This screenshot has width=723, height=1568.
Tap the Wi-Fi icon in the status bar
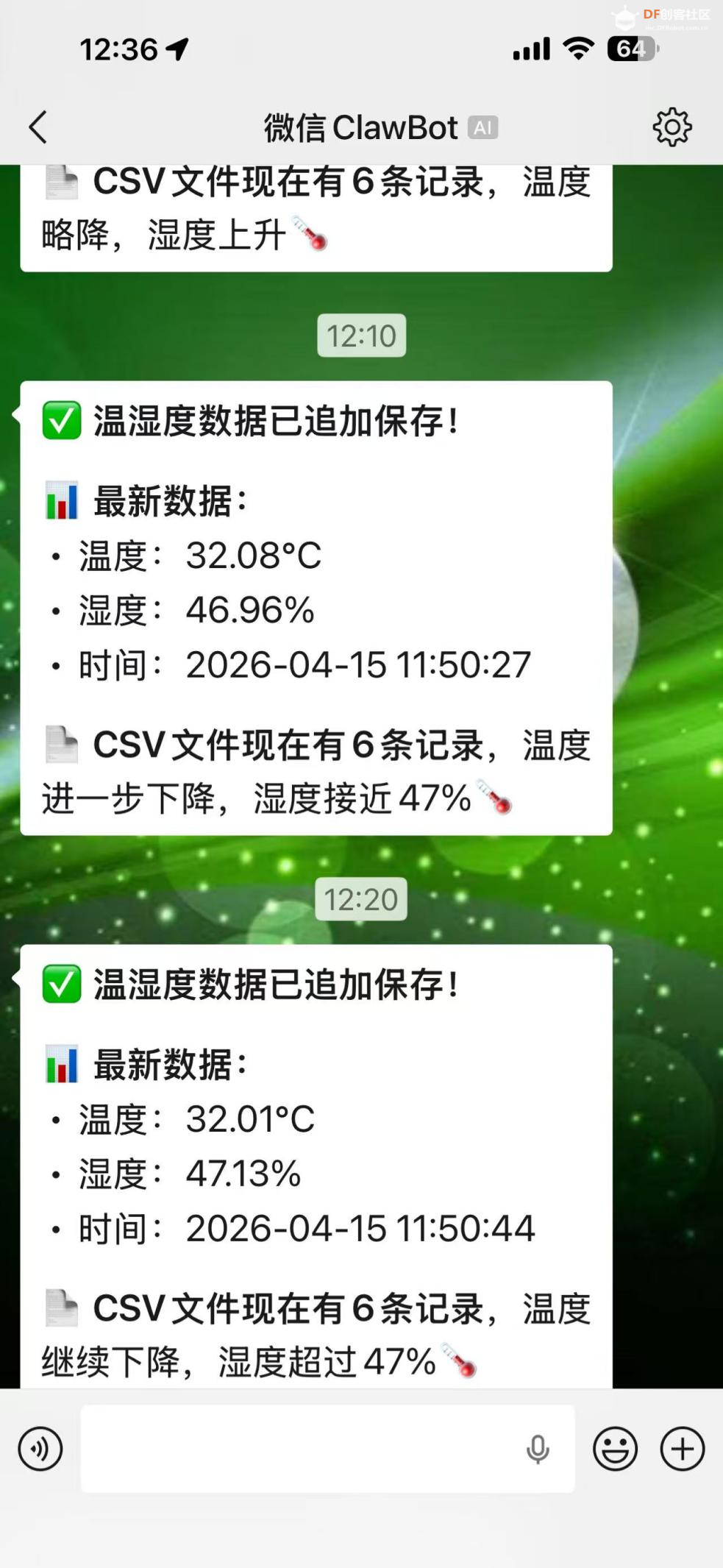(x=578, y=49)
